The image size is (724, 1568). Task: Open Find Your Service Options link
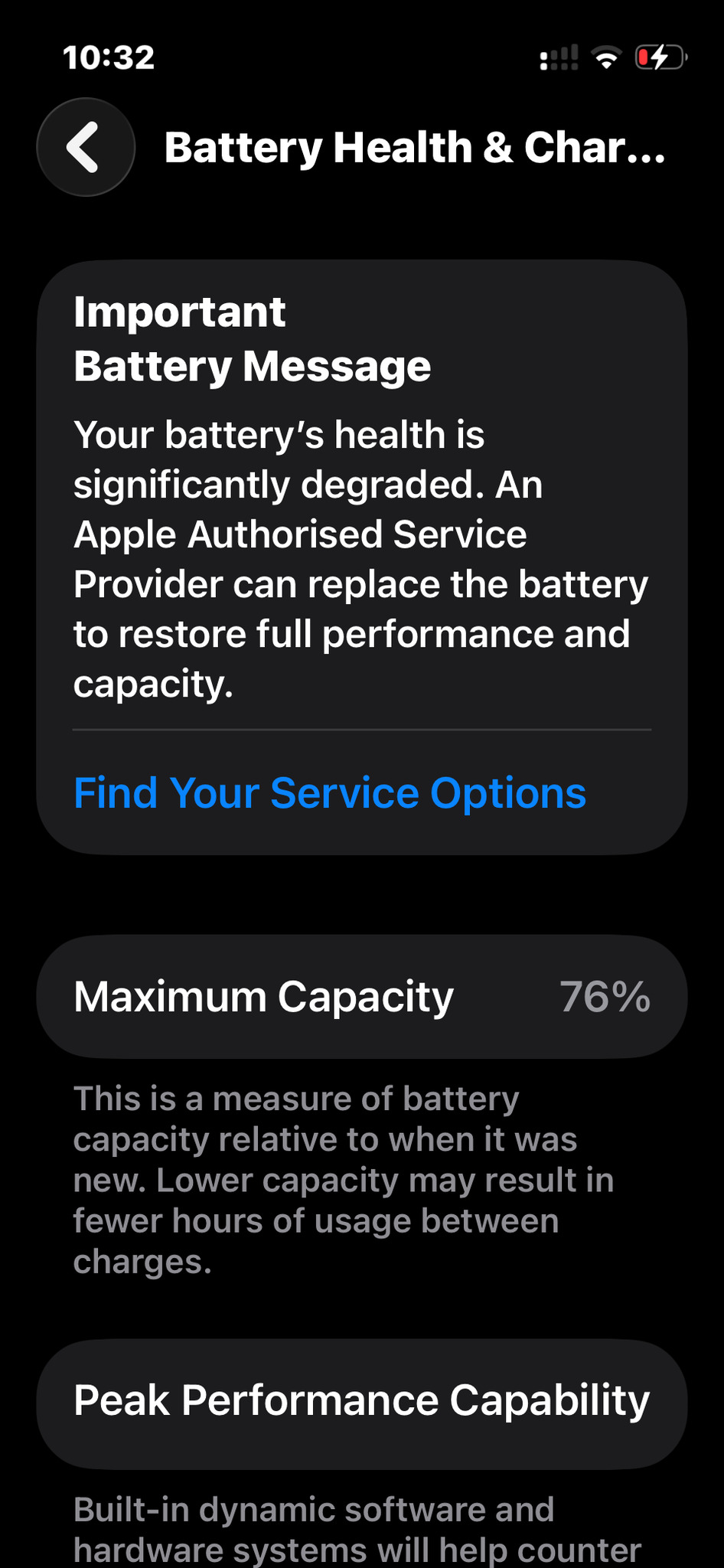point(330,793)
